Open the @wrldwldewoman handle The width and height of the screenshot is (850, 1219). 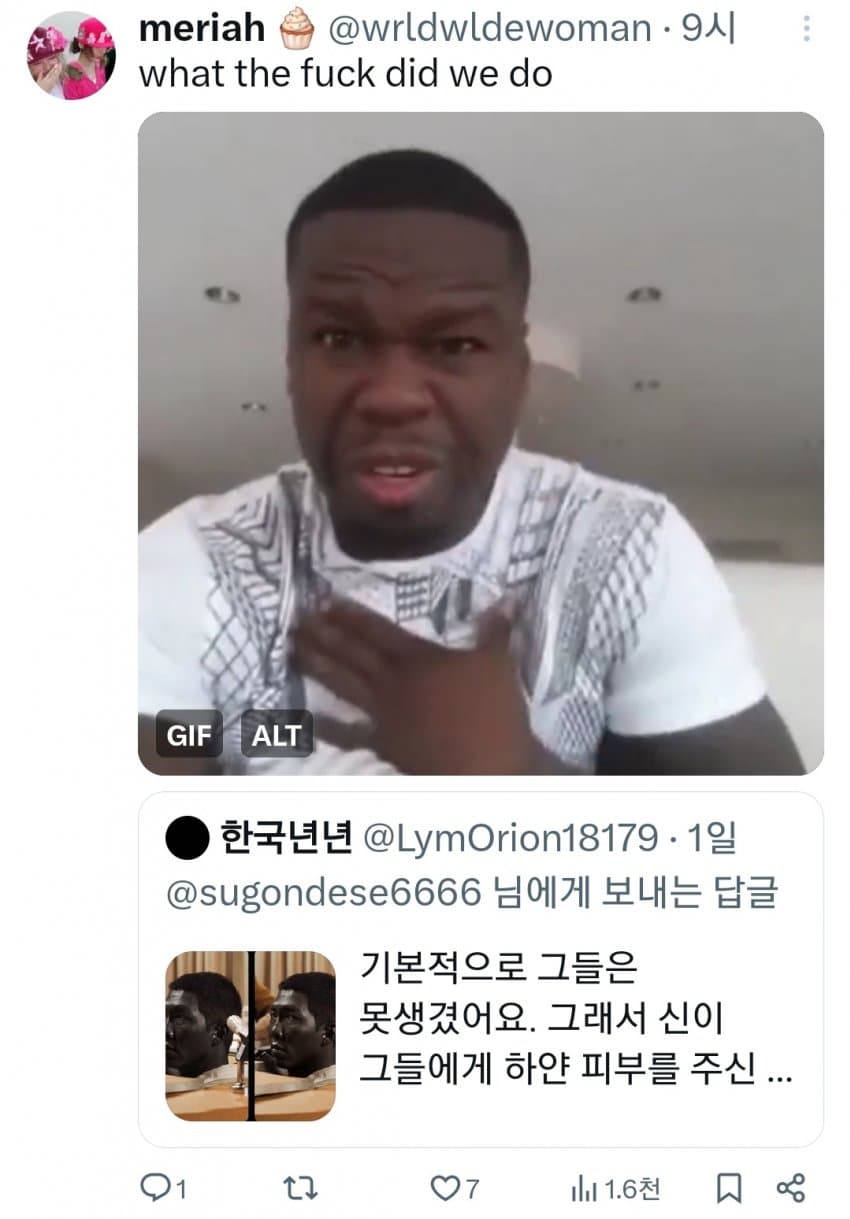coord(490,30)
